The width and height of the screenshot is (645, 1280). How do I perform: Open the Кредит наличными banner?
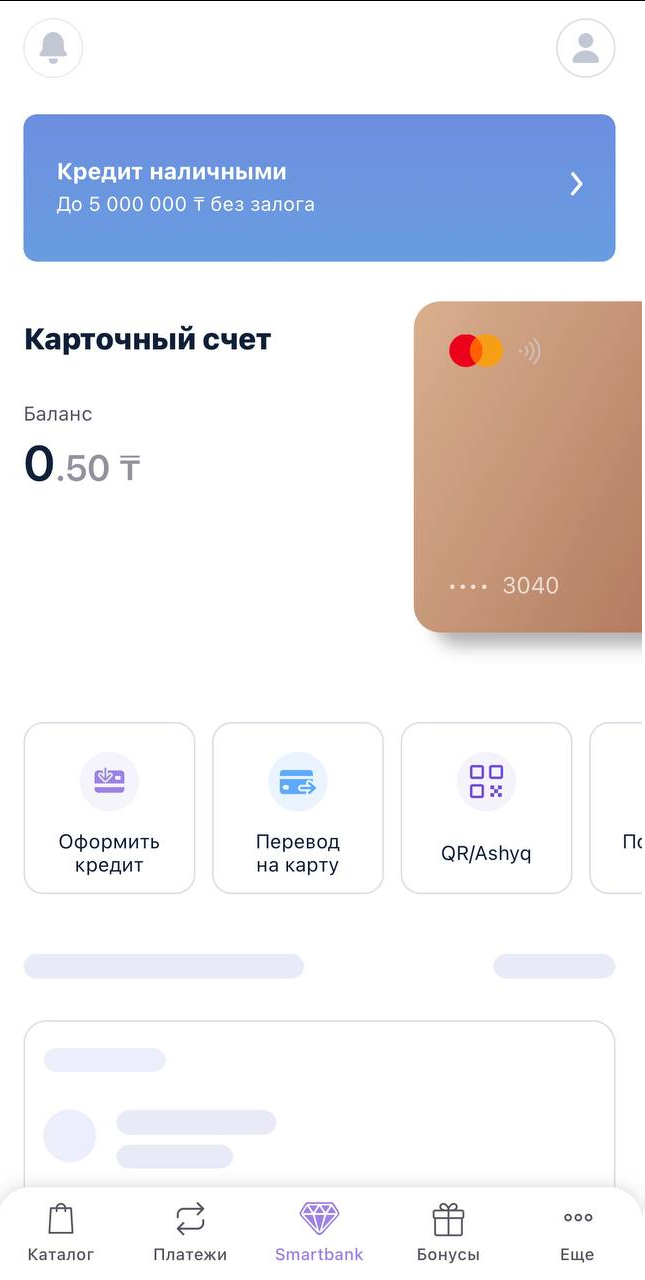click(x=319, y=188)
